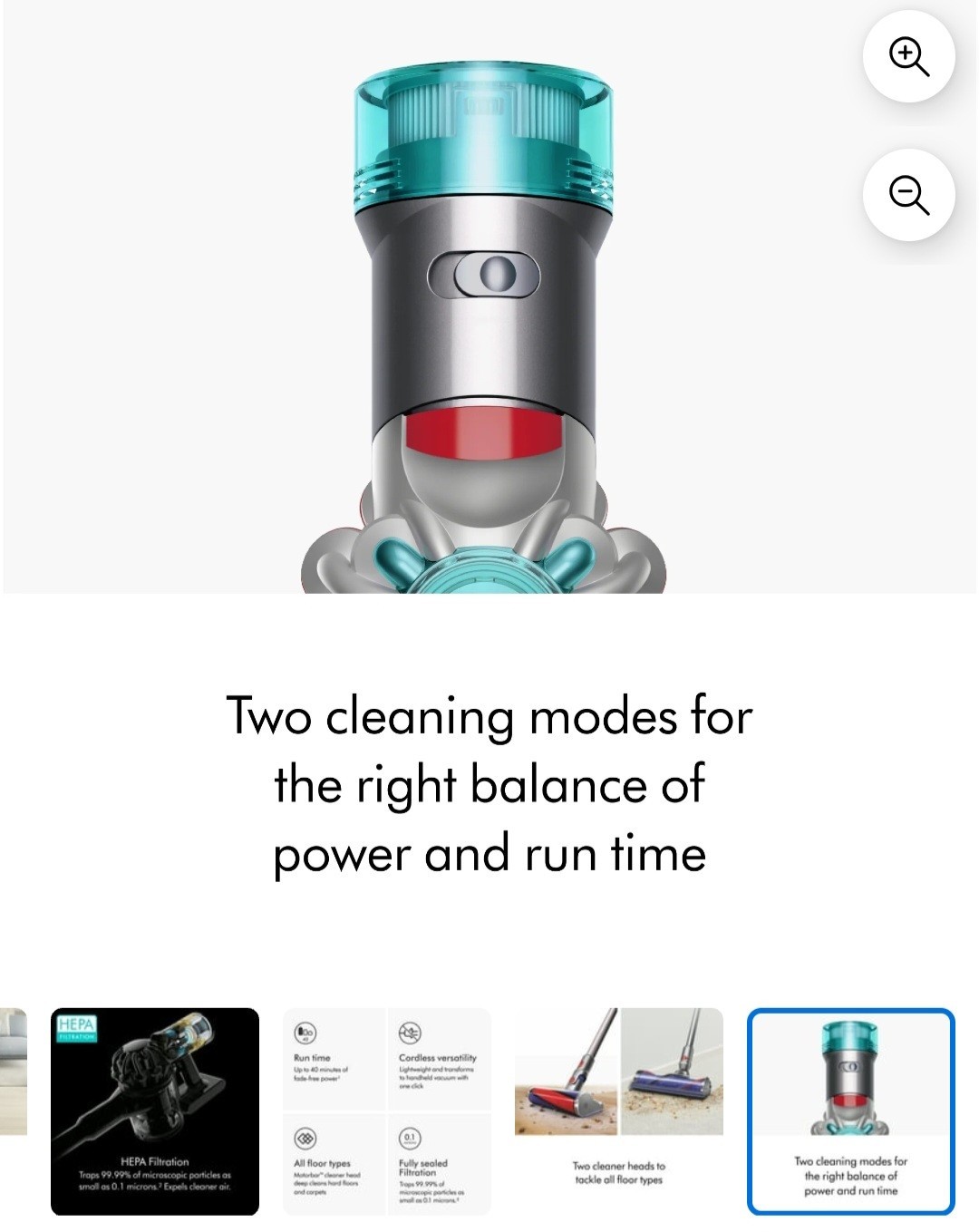Viewport: 979px width, 1232px height.
Task: Select the Two cleaner heads thumbnail
Action: pyautogui.click(x=619, y=1111)
